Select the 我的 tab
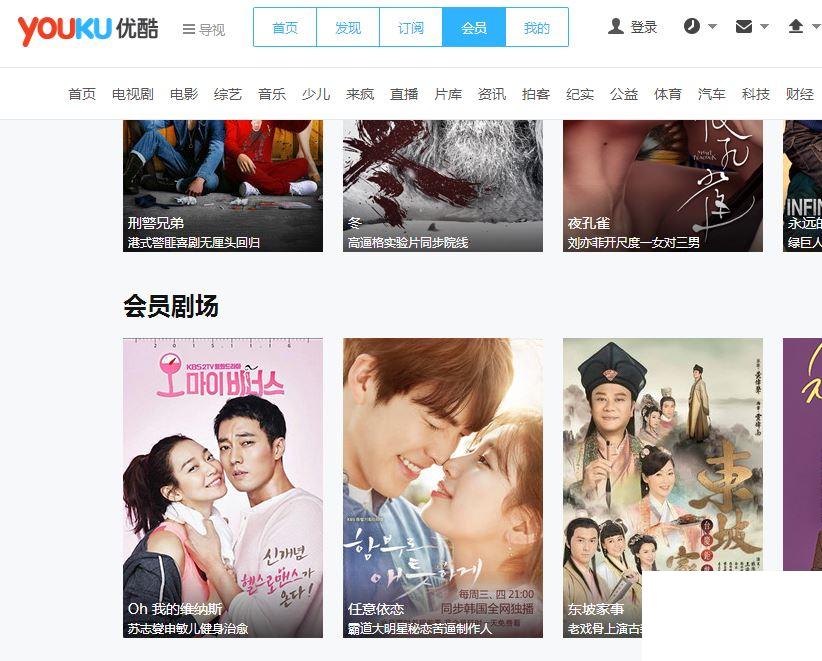The width and height of the screenshot is (822, 661). 537,28
